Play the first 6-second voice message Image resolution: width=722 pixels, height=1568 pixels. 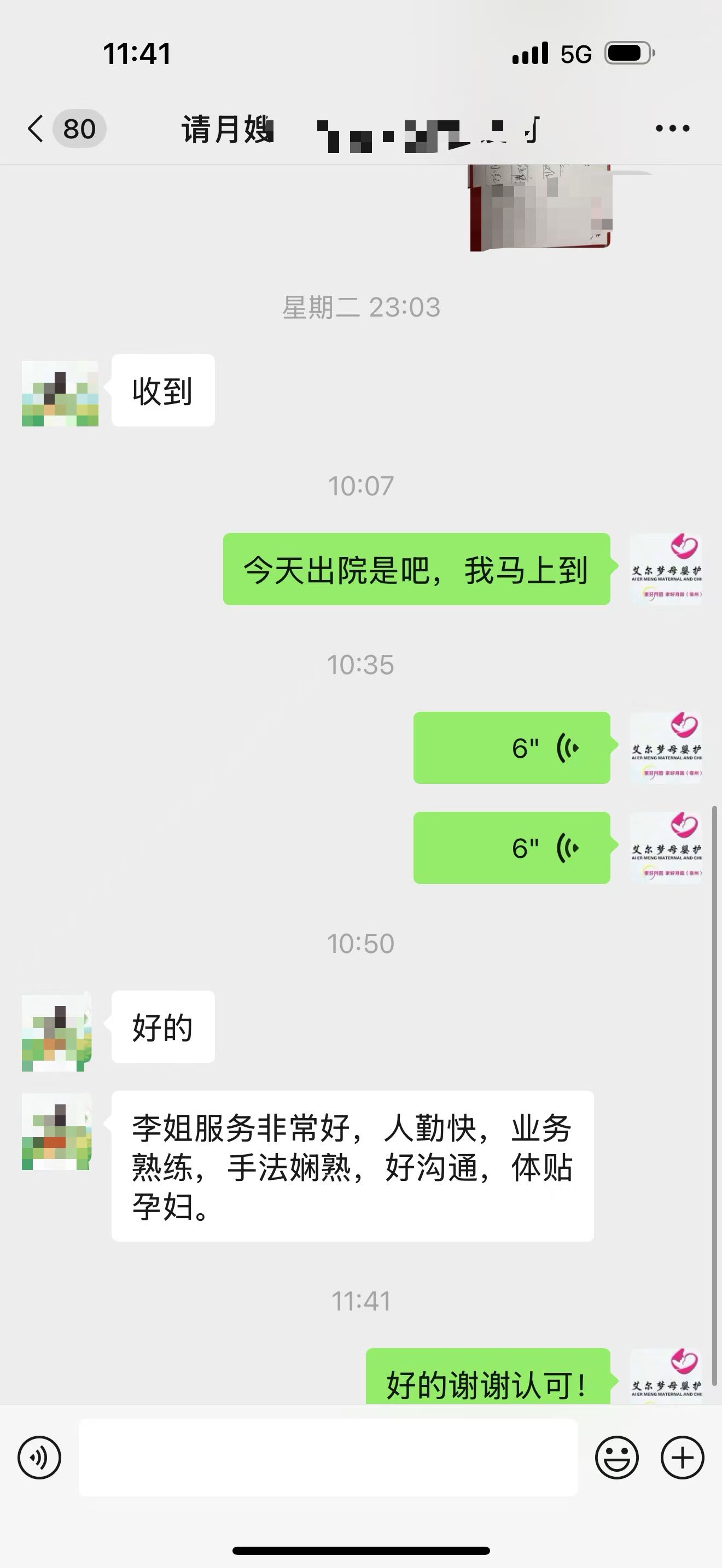click(x=511, y=747)
